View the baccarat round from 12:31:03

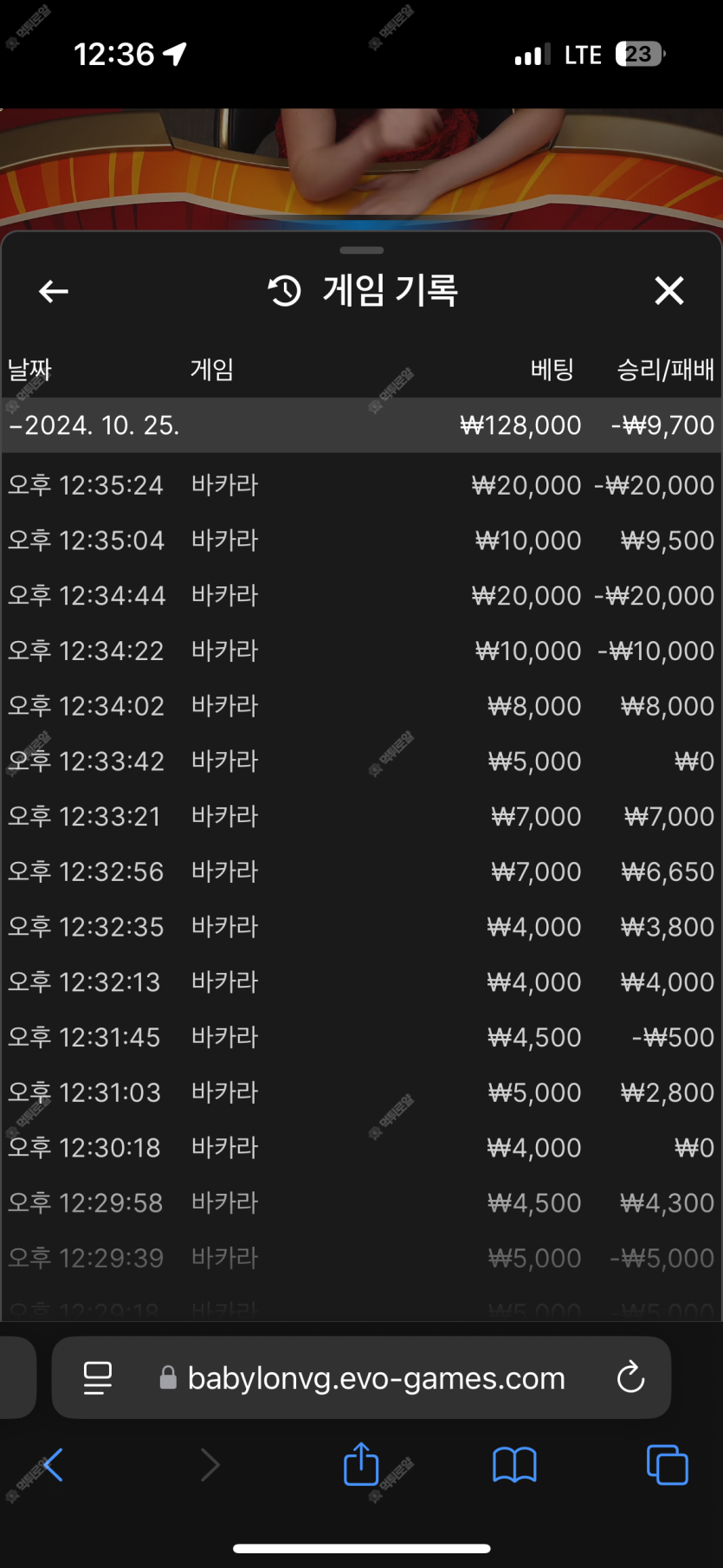click(x=362, y=1092)
